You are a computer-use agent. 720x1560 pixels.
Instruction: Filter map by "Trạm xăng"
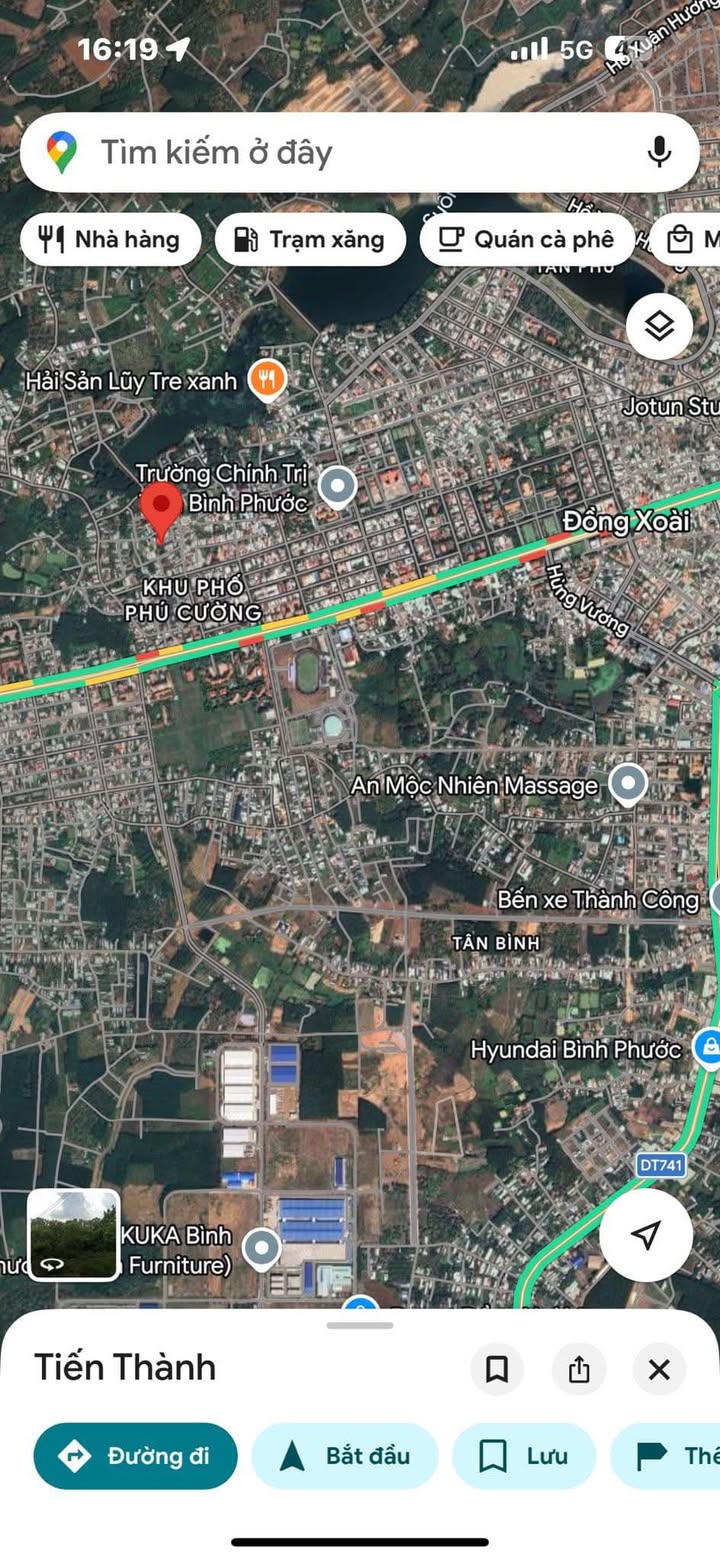[310, 240]
